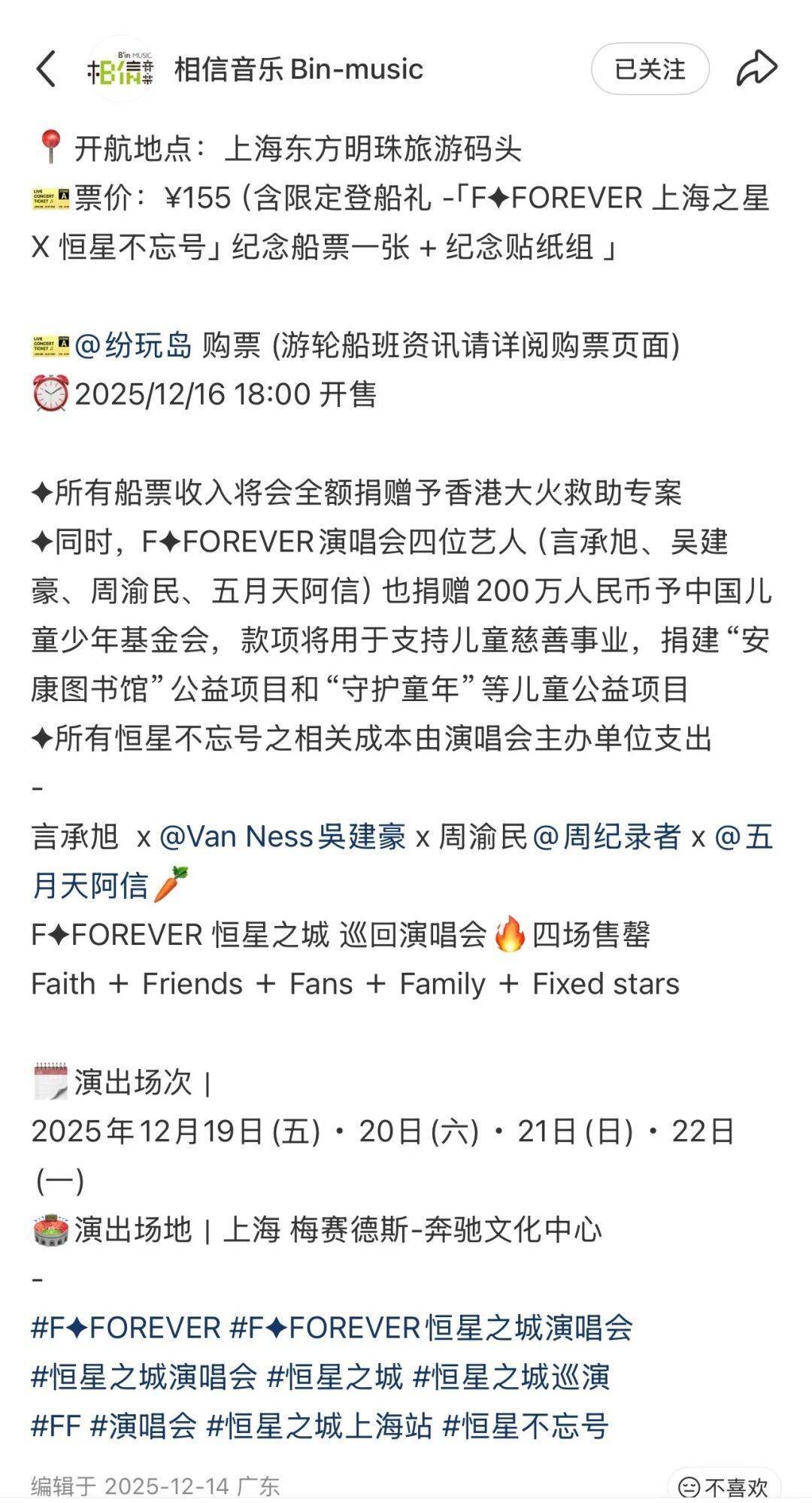The width and height of the screenshot is (812, 1503).
Task: Open hashtag #F✦FOREVER恒星之城演唱会
Action: point(432,1328)
